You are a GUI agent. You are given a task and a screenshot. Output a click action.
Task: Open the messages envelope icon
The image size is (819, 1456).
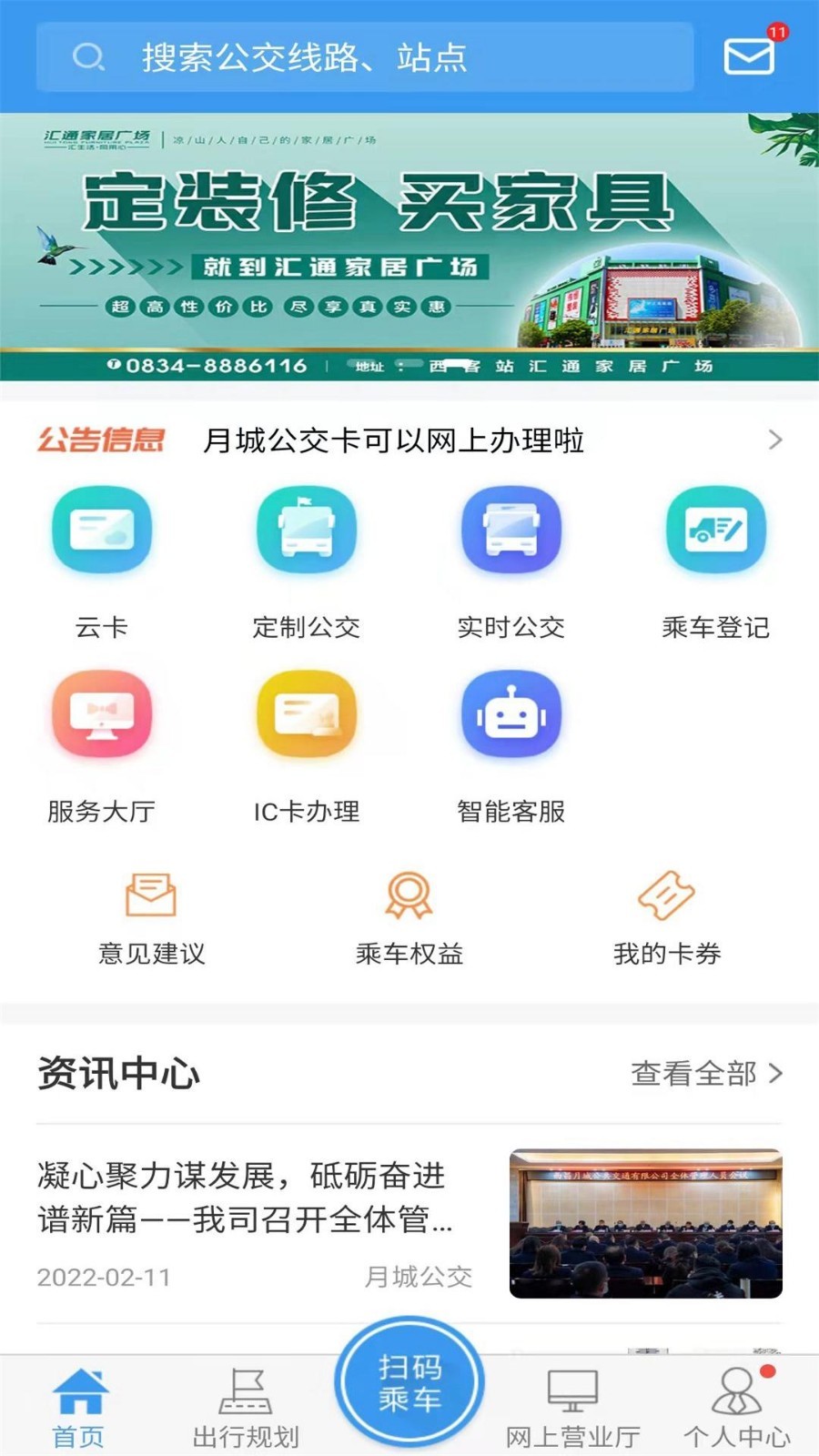[749, 56]
